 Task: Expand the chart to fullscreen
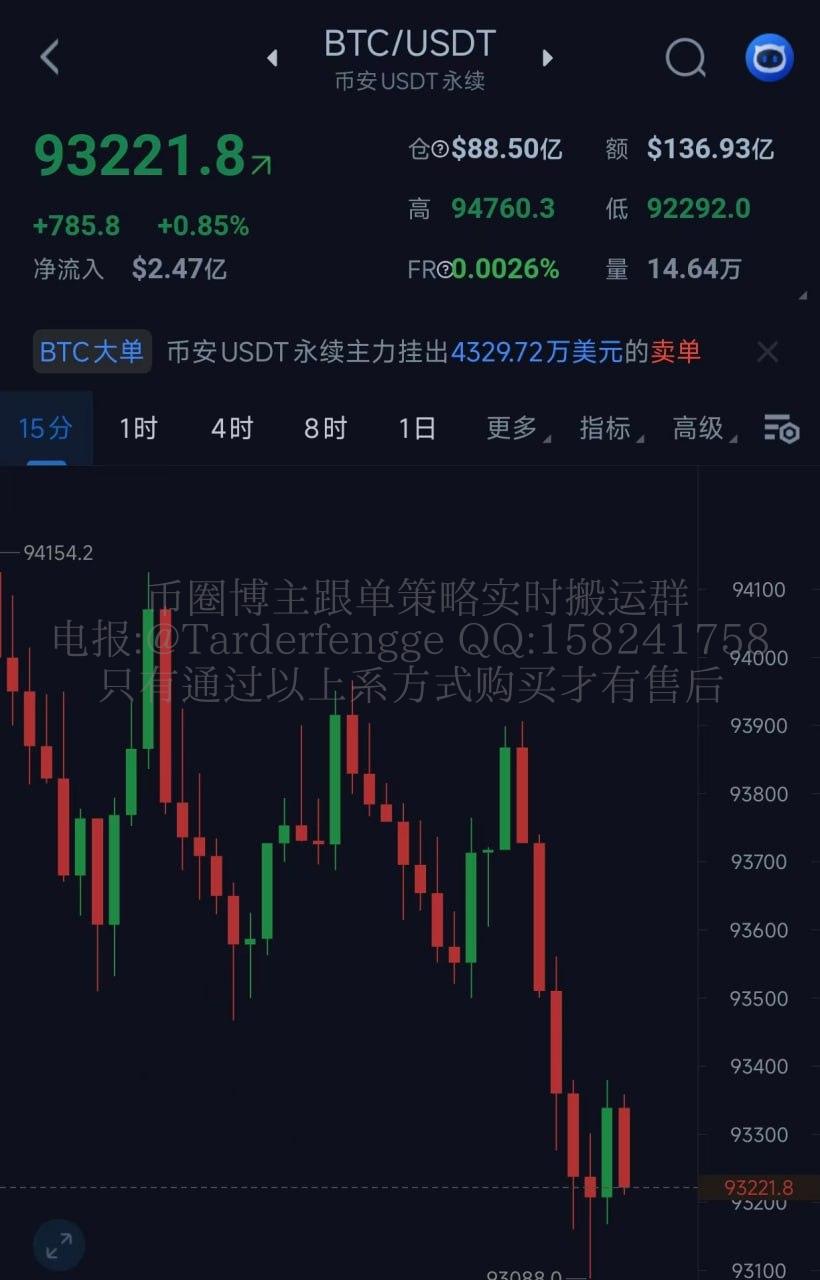point(59,1245)
